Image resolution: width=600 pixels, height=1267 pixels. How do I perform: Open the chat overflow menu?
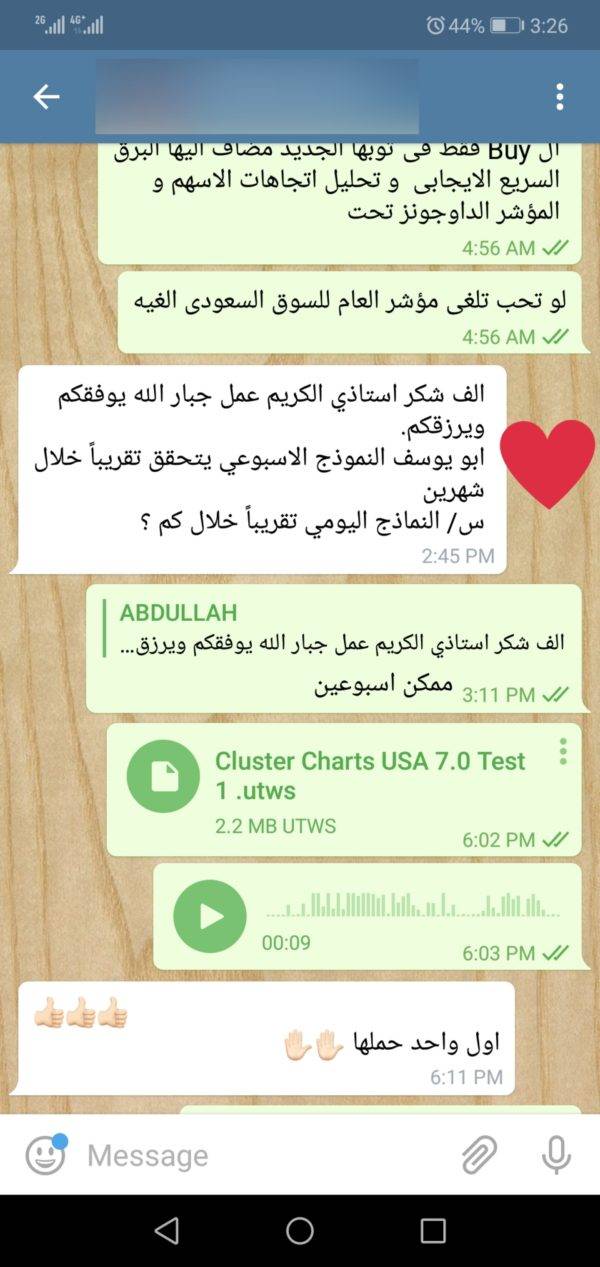(x=559, y=96)
